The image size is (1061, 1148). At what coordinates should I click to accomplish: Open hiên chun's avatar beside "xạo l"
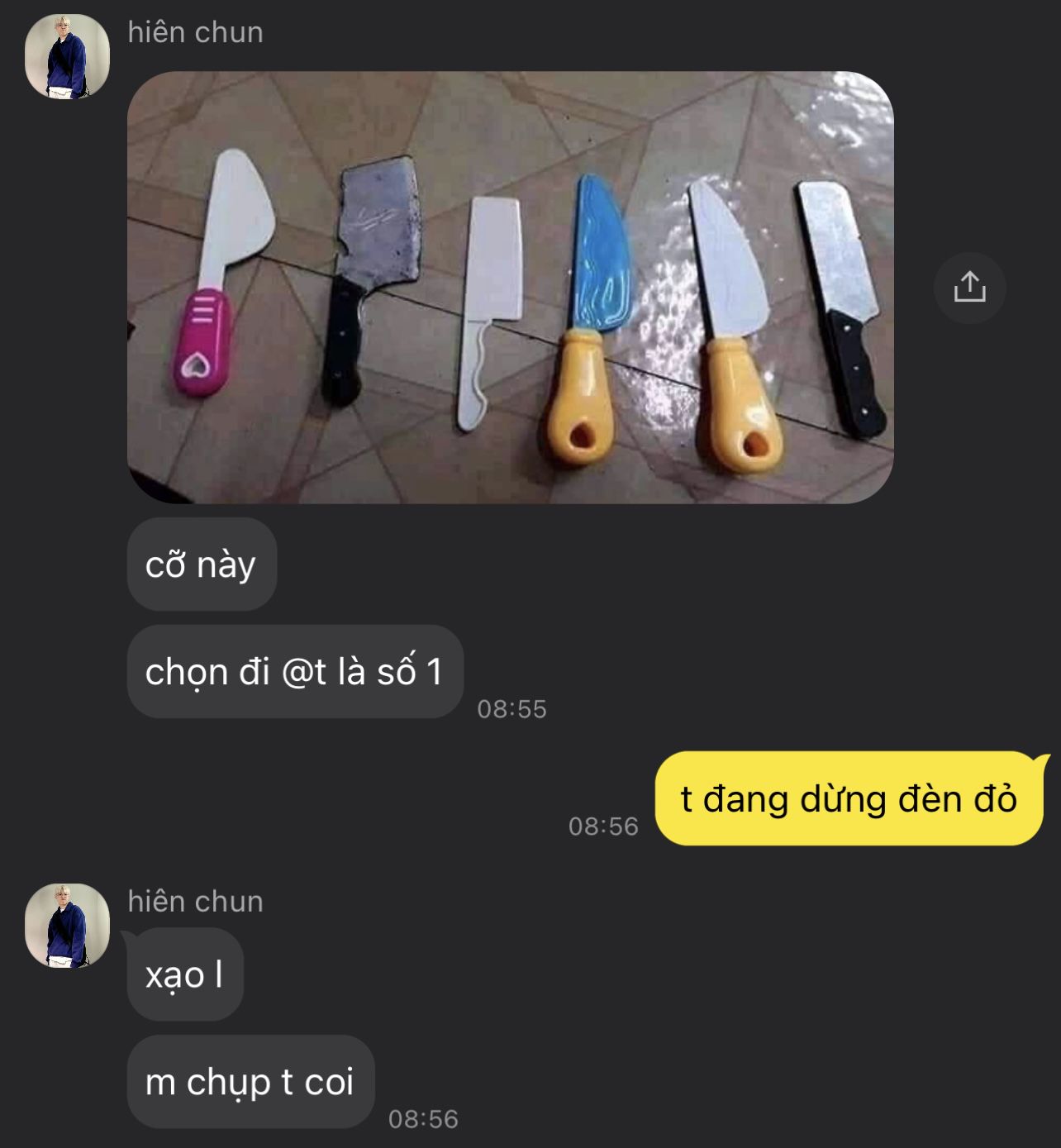(67, 926)
